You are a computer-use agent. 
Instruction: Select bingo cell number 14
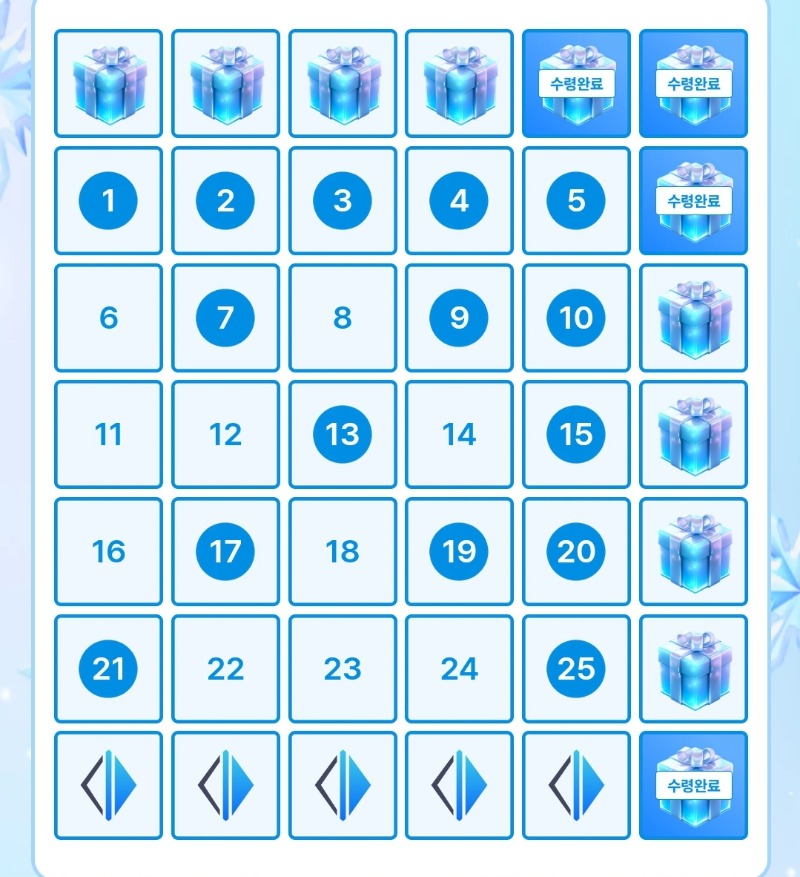tap(459, 435)
